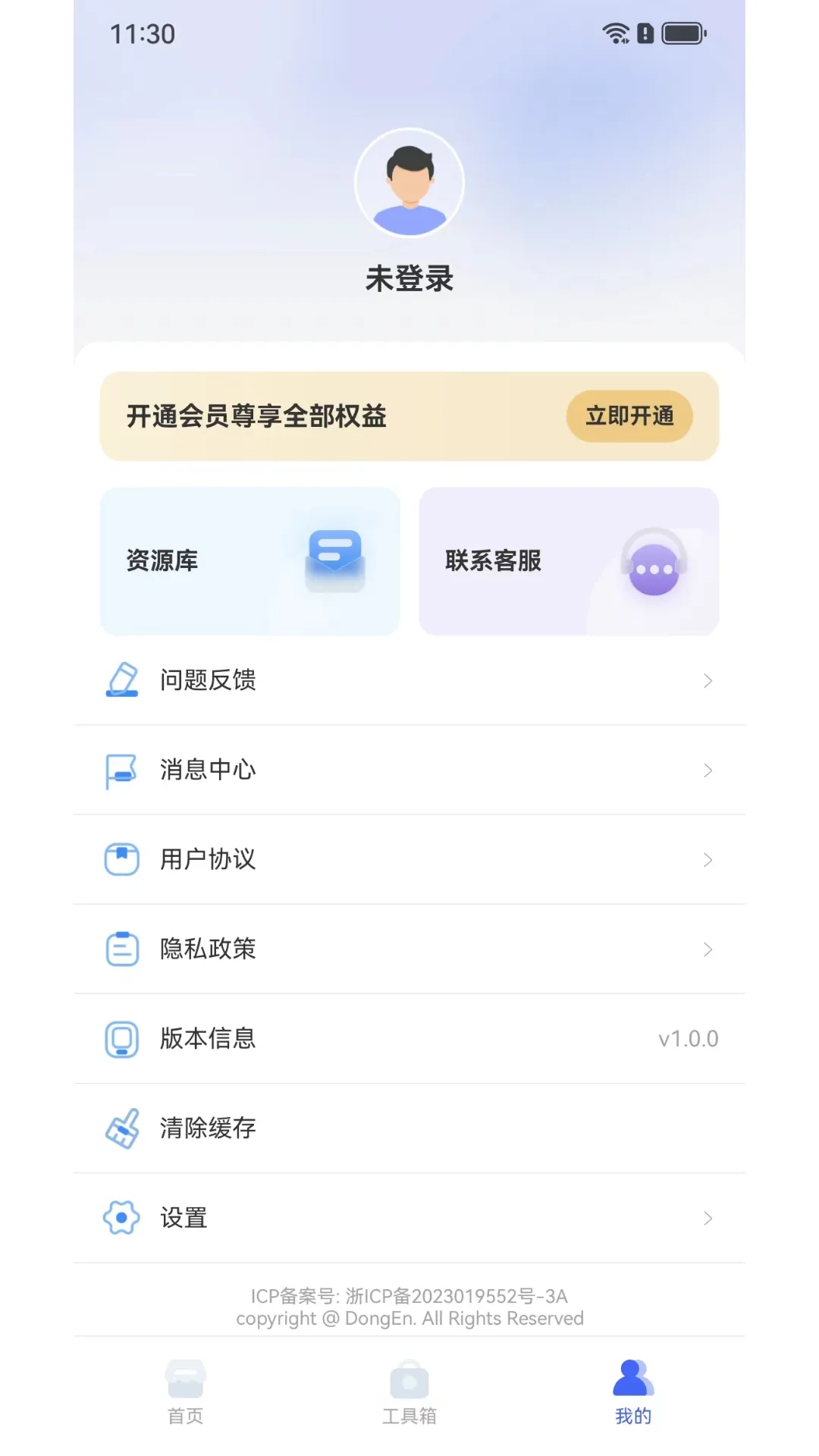Image resolution: width=819 pixels, height=1456 pixels.
Task: Click the 未登录 login text
Action: pos(409,278)
